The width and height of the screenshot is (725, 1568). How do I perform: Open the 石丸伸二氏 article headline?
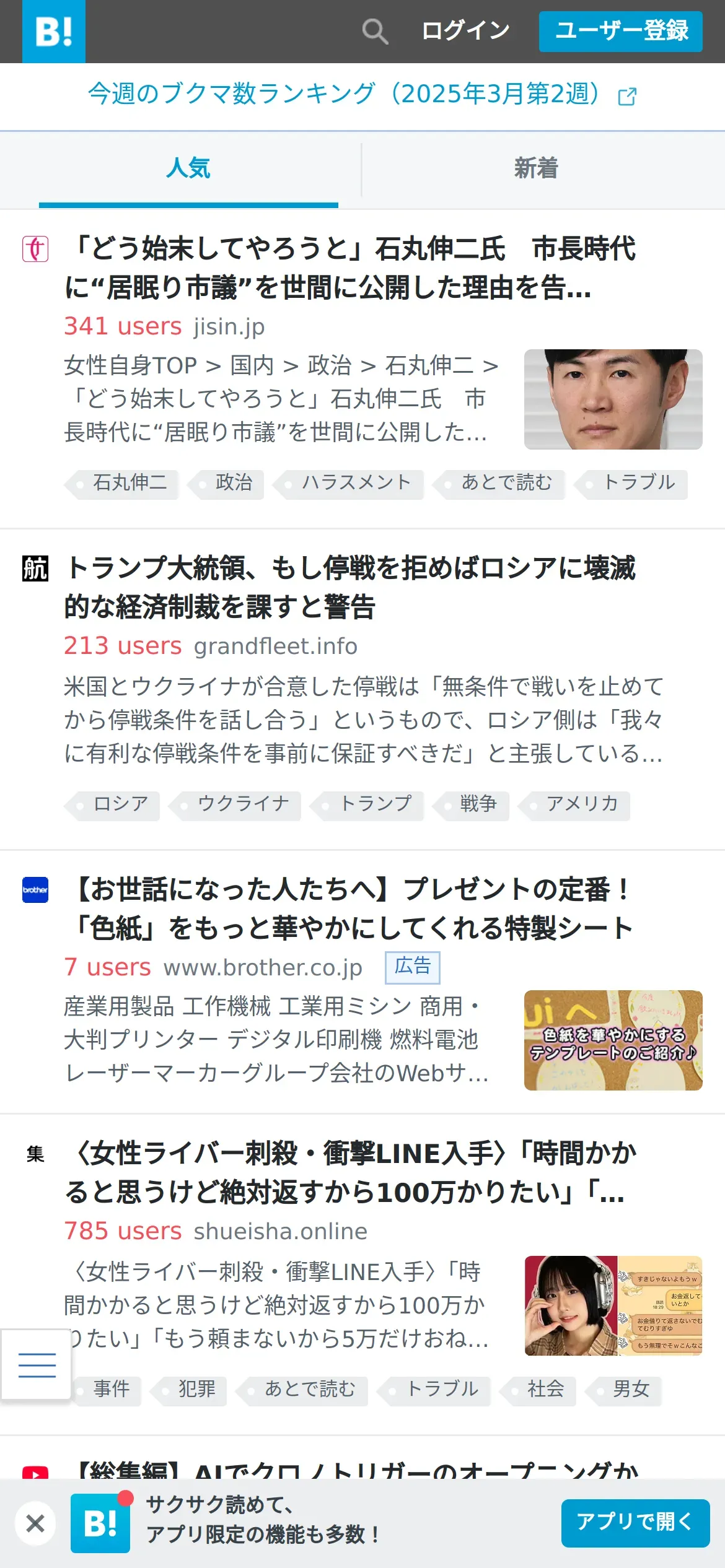350,268
